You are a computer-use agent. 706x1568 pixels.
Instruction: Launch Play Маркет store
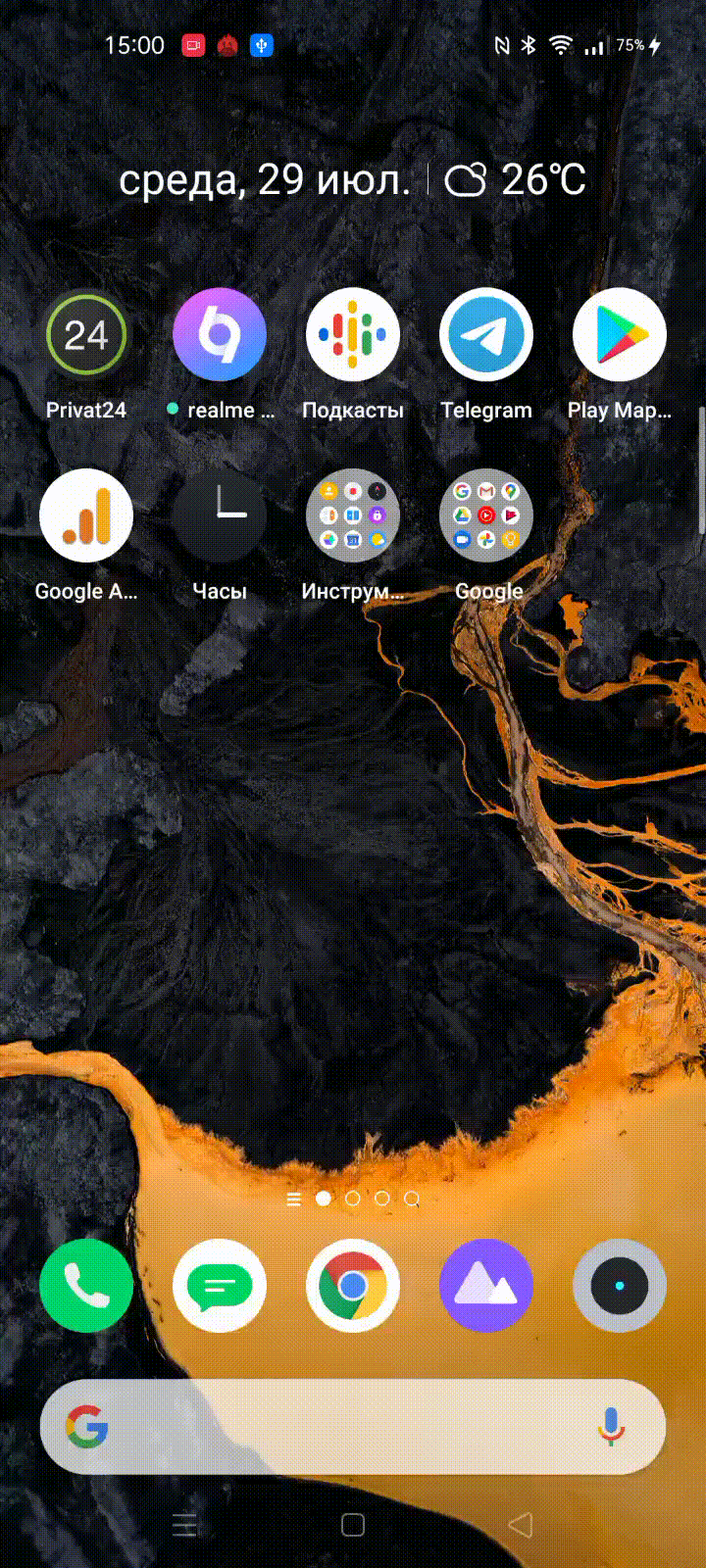tap(620, 335)
